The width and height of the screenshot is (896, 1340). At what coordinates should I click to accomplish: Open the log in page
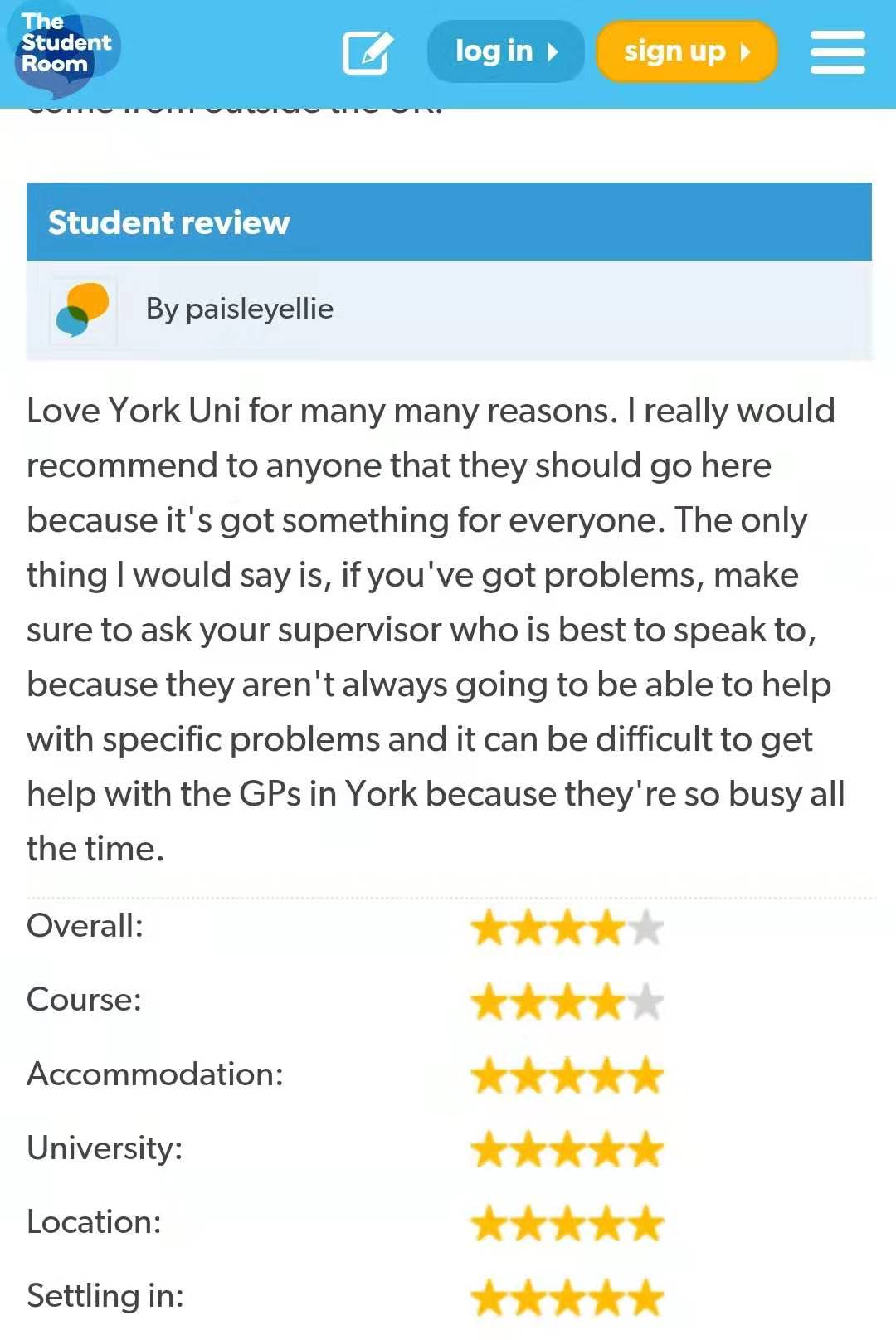505,51
